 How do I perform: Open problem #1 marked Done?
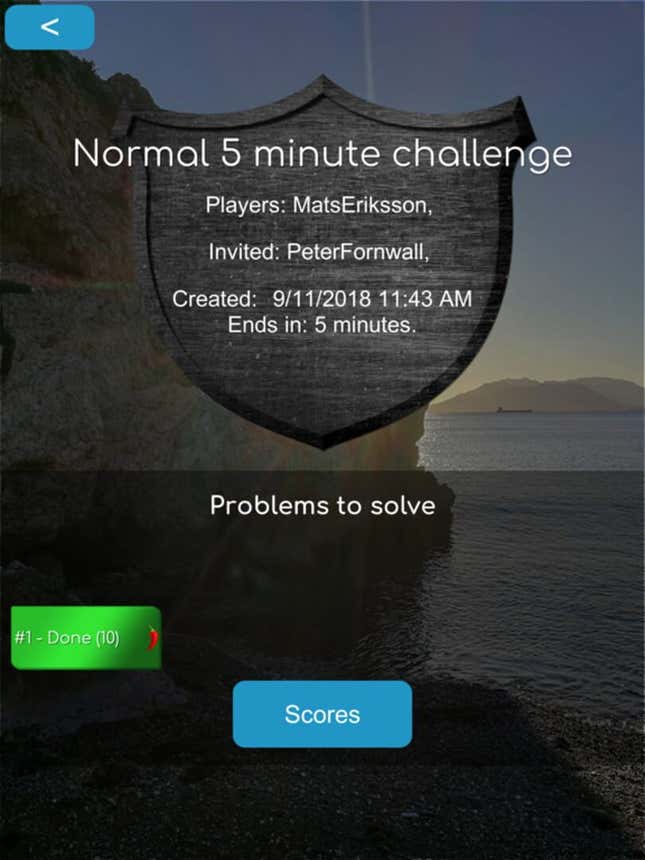click(x=85, y=637)
